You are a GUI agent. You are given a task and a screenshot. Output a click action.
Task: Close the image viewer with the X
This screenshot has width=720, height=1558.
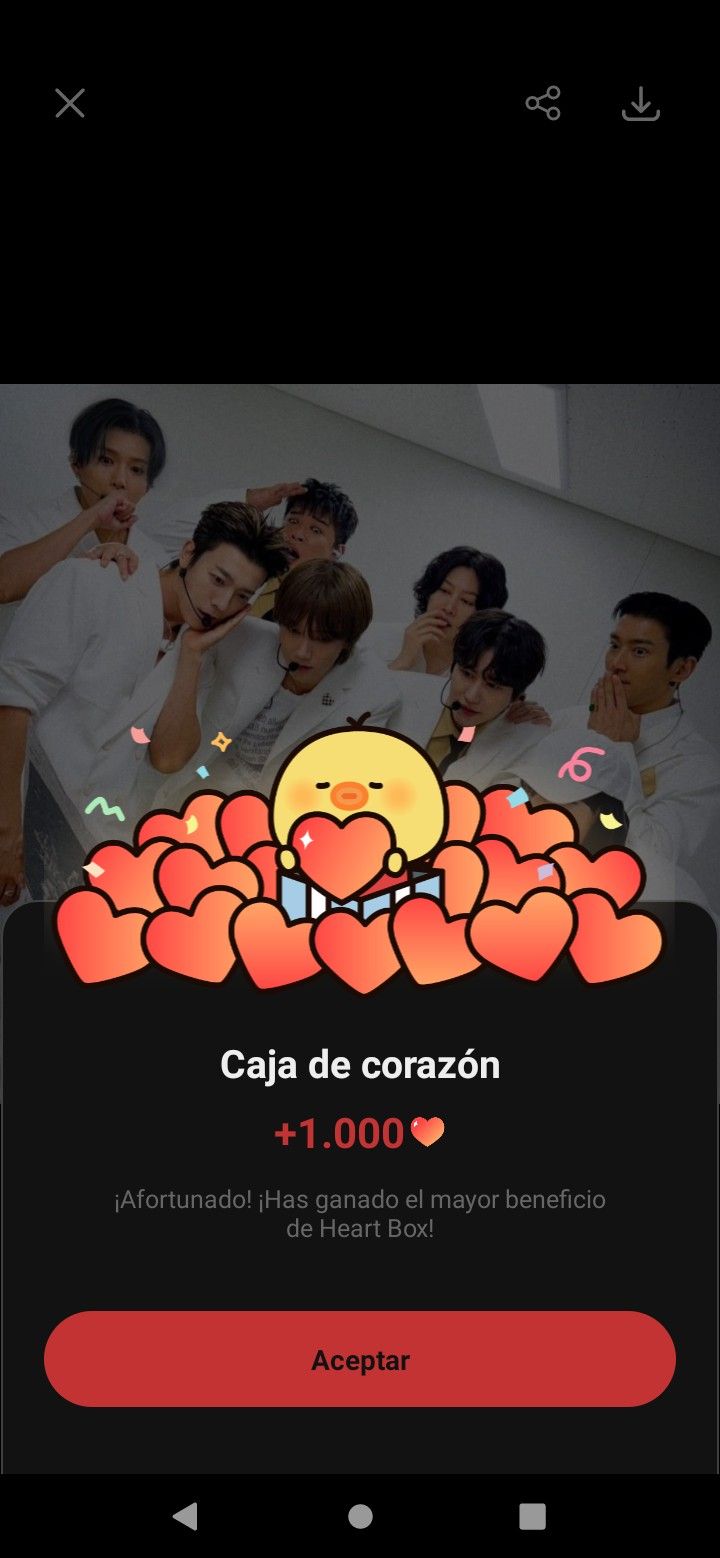coord(70,103)
